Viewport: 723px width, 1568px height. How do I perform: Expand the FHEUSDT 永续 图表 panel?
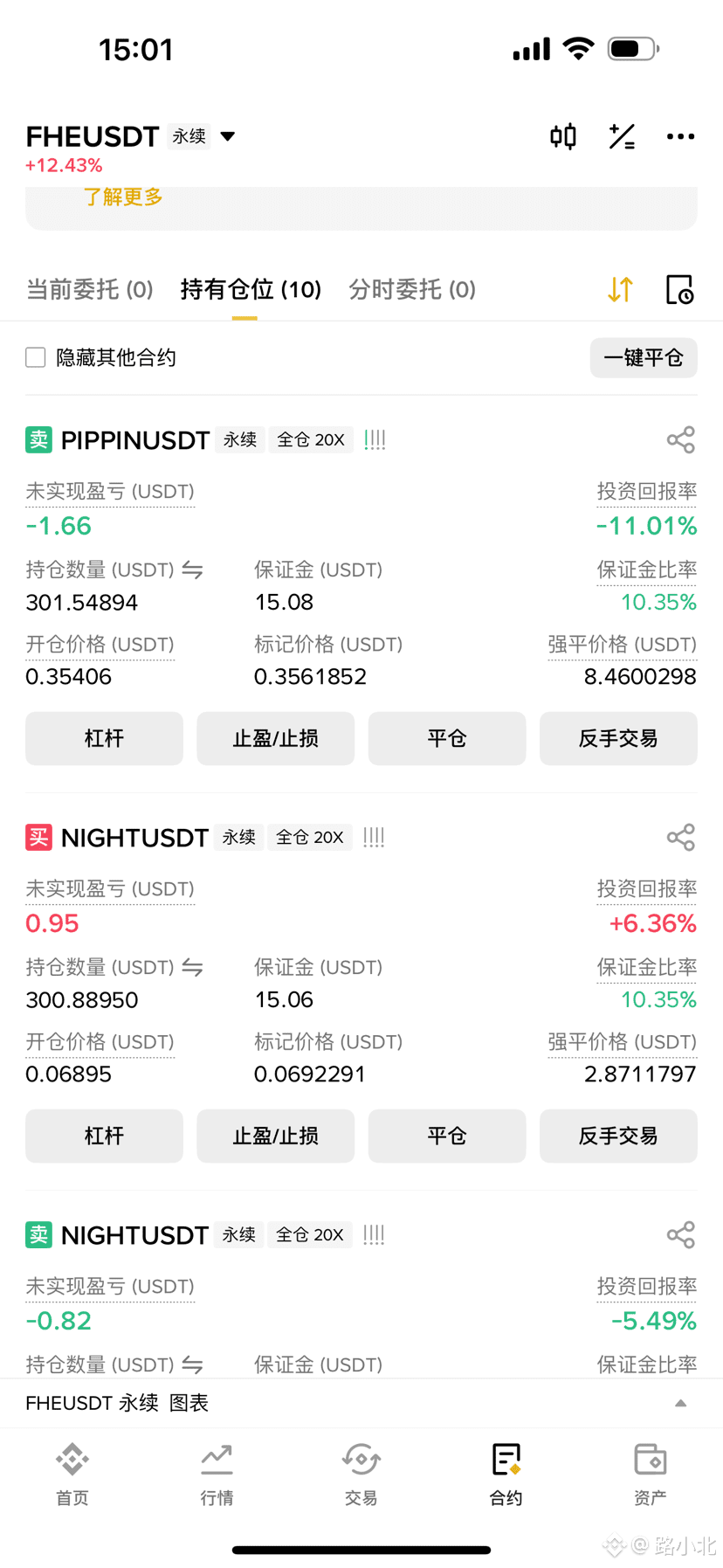point(680,1403)
